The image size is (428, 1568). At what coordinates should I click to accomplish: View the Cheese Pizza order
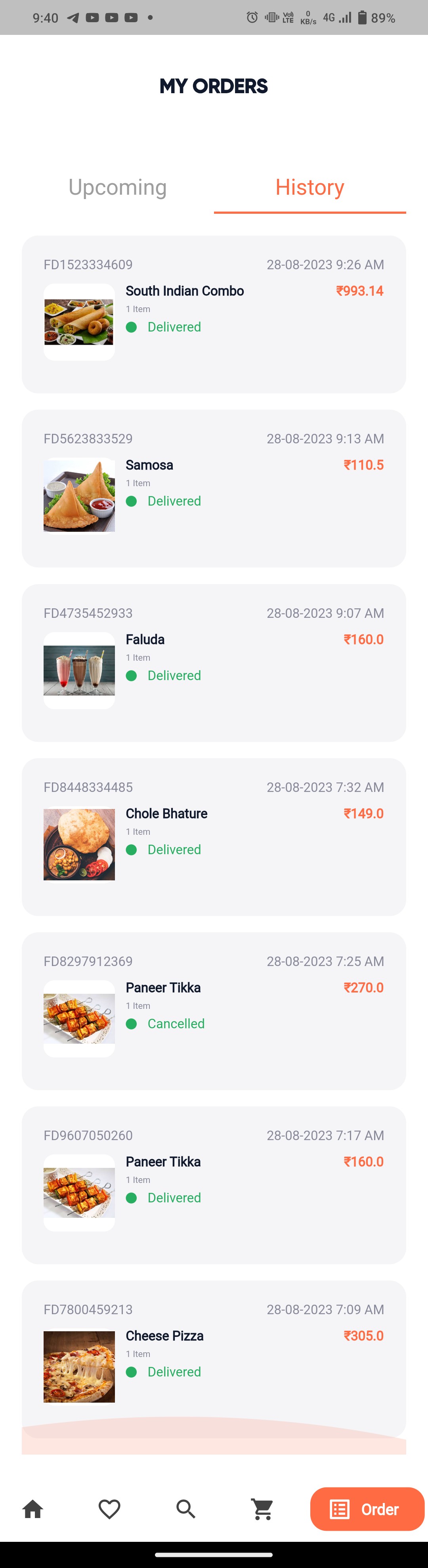coord(213,1357)
